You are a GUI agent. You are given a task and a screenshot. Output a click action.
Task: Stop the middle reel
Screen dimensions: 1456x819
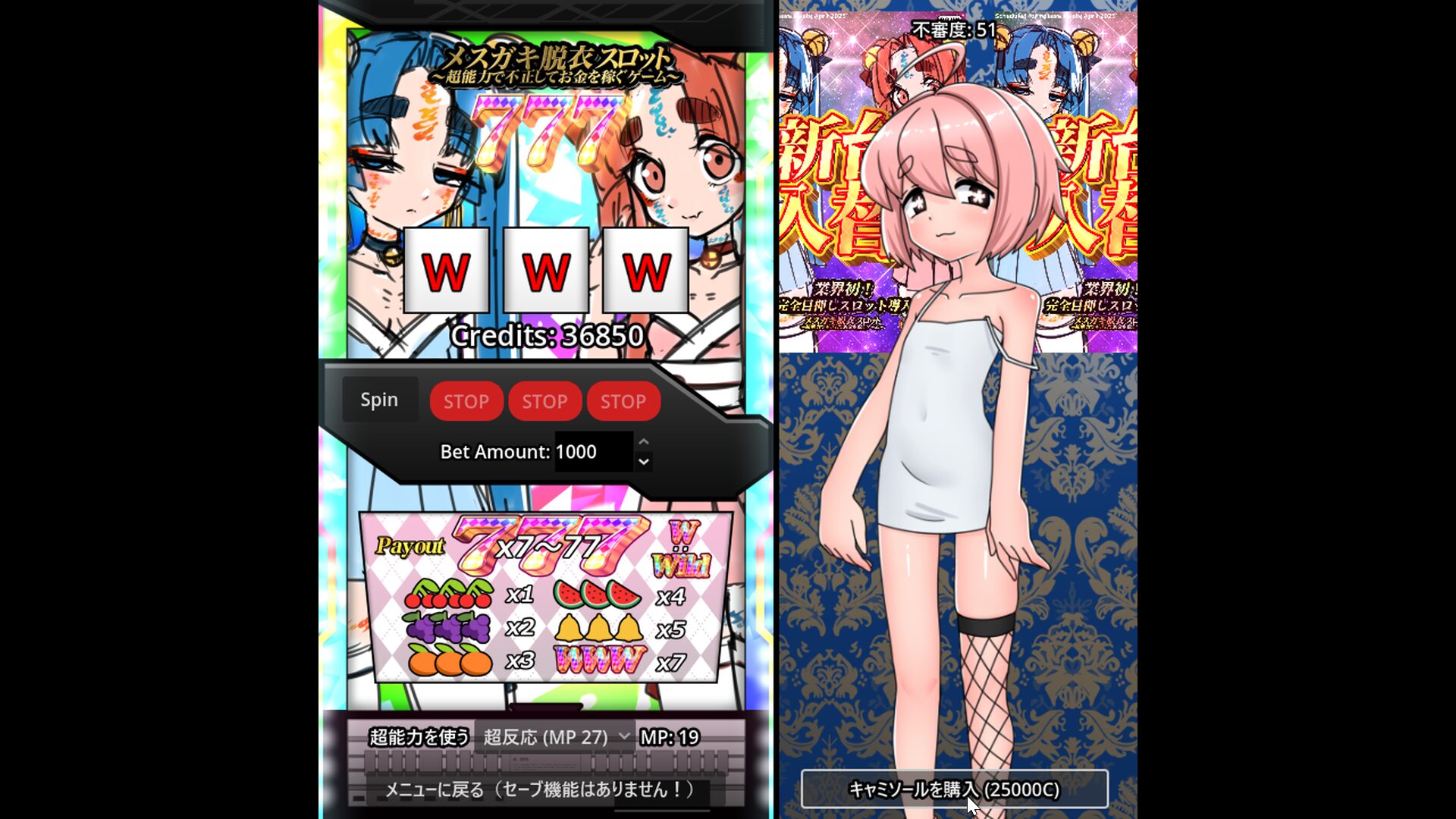click(544, 401)
